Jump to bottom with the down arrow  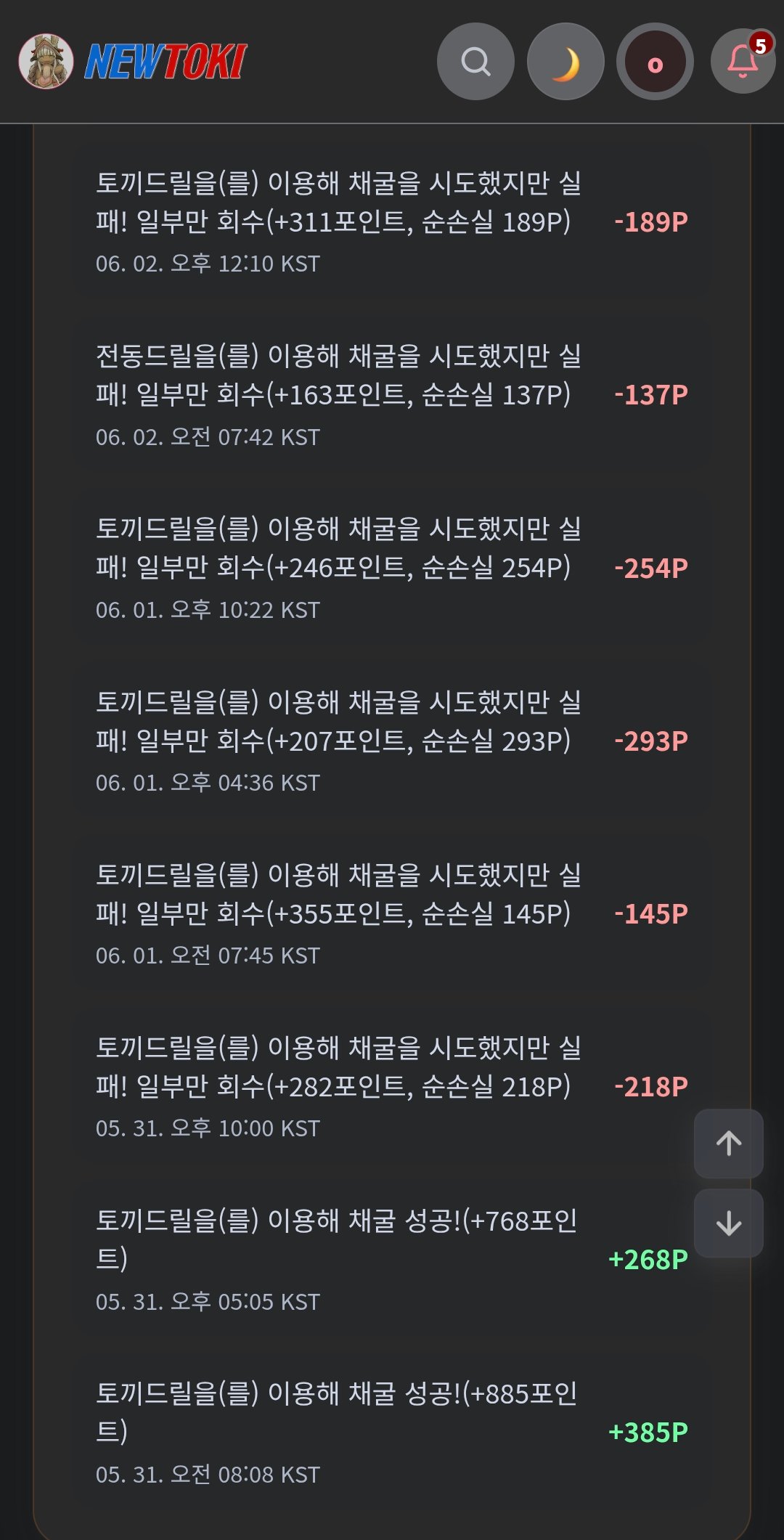click(728, 1223)
